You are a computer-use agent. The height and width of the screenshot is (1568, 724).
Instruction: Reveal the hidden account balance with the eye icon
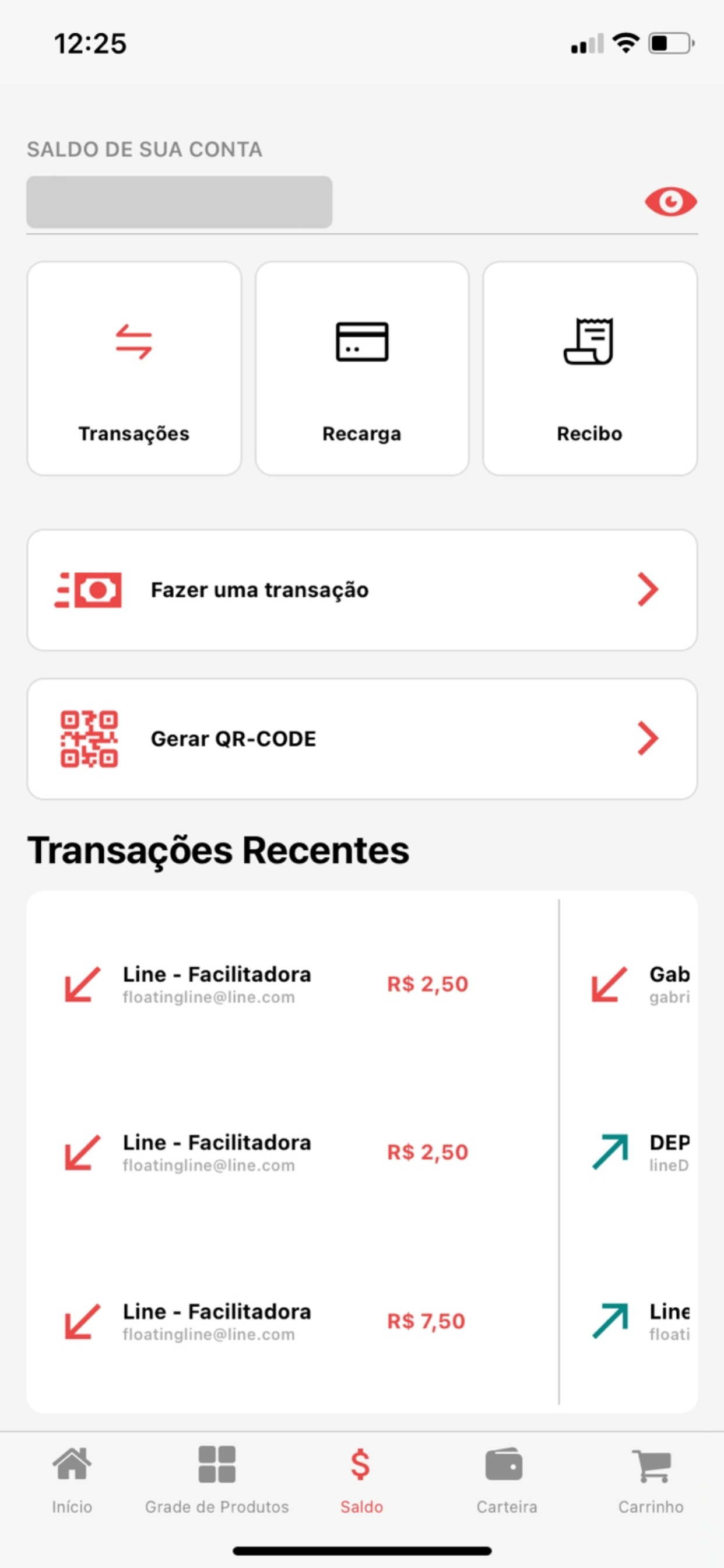pyautogui.click(x=670, y=201)
